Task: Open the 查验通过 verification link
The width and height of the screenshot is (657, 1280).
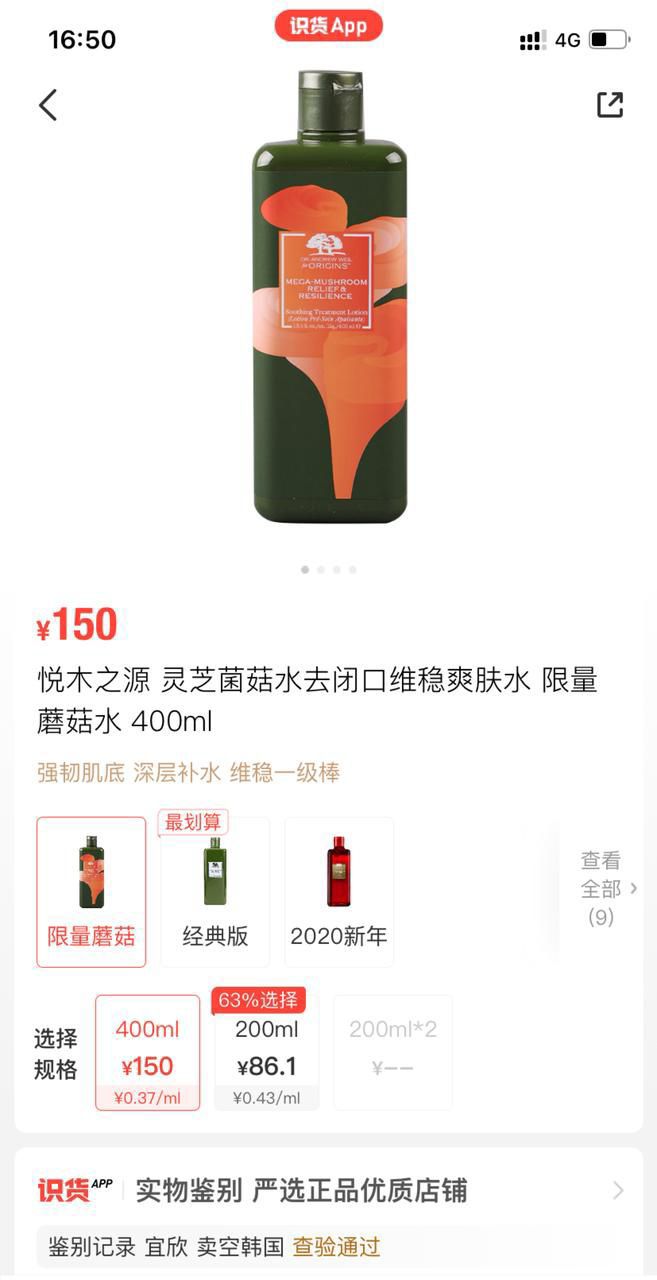Action: pos(336,1247)
